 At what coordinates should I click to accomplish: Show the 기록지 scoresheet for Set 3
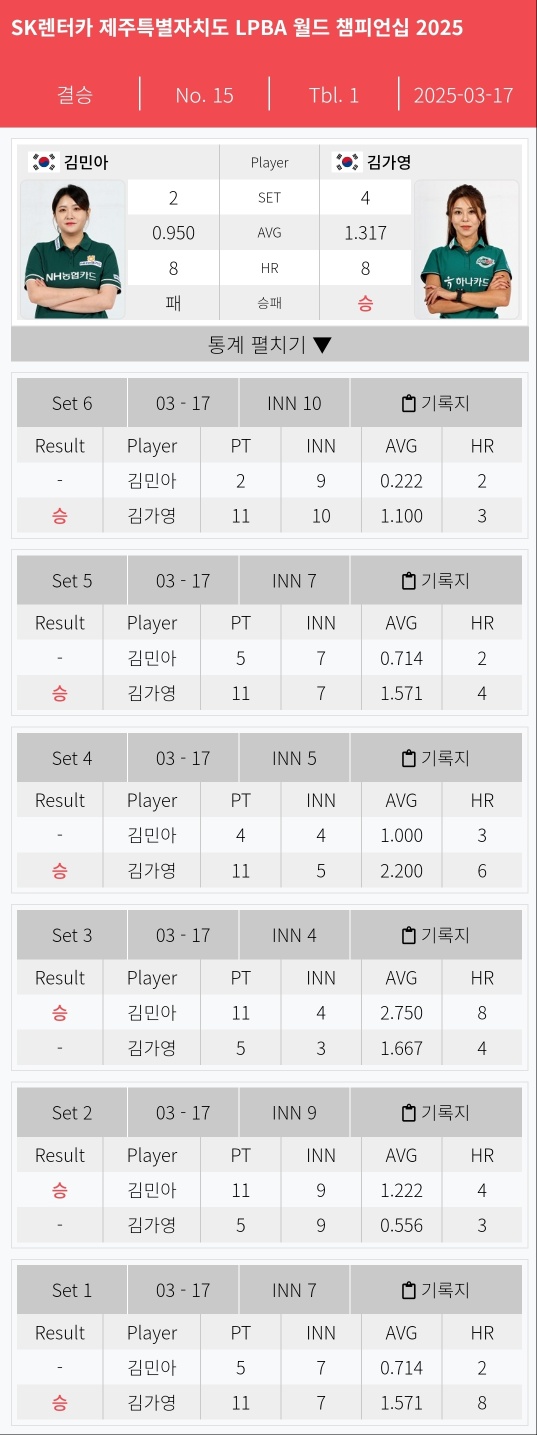pyautogui.click(x=436, y=935)
